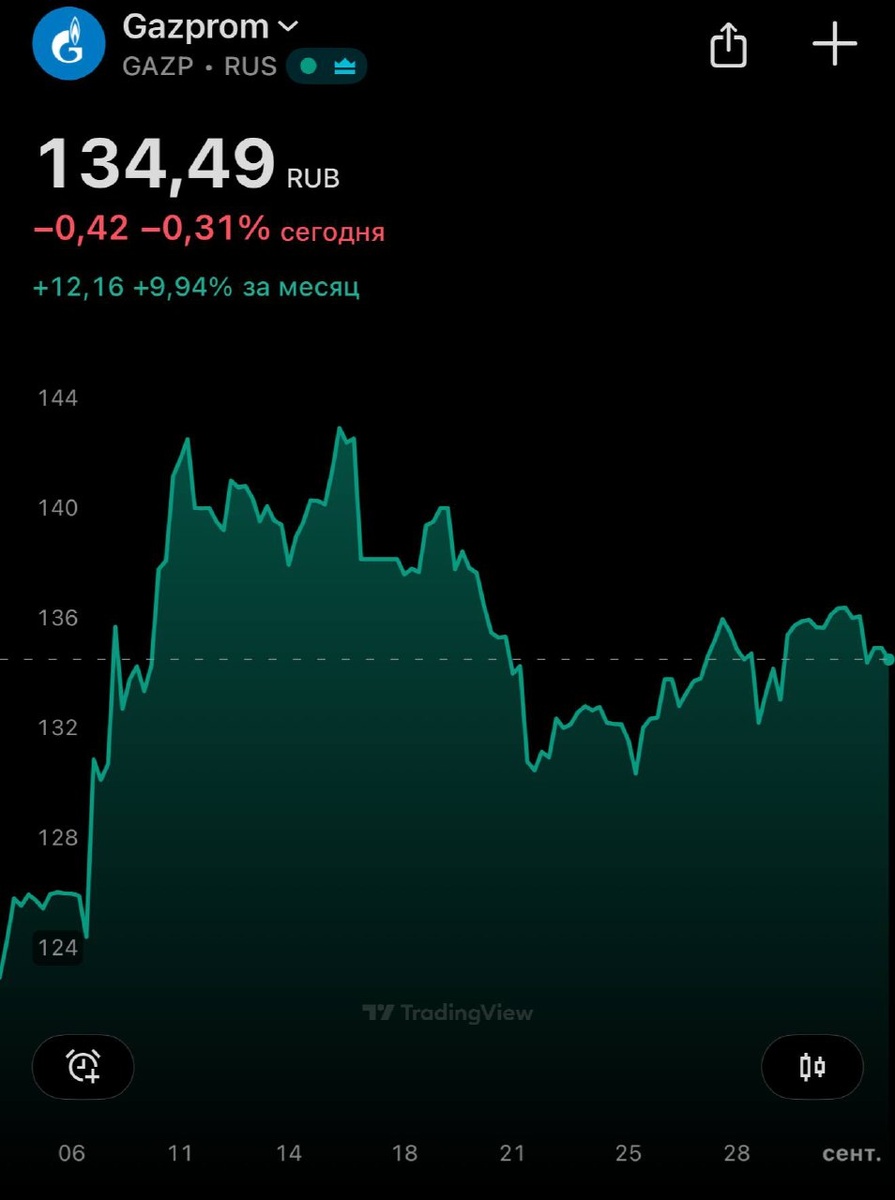This screenshot has height=1200, width=895.
Task: Switch the chart to candlestick view
Action: point(812,1067)
